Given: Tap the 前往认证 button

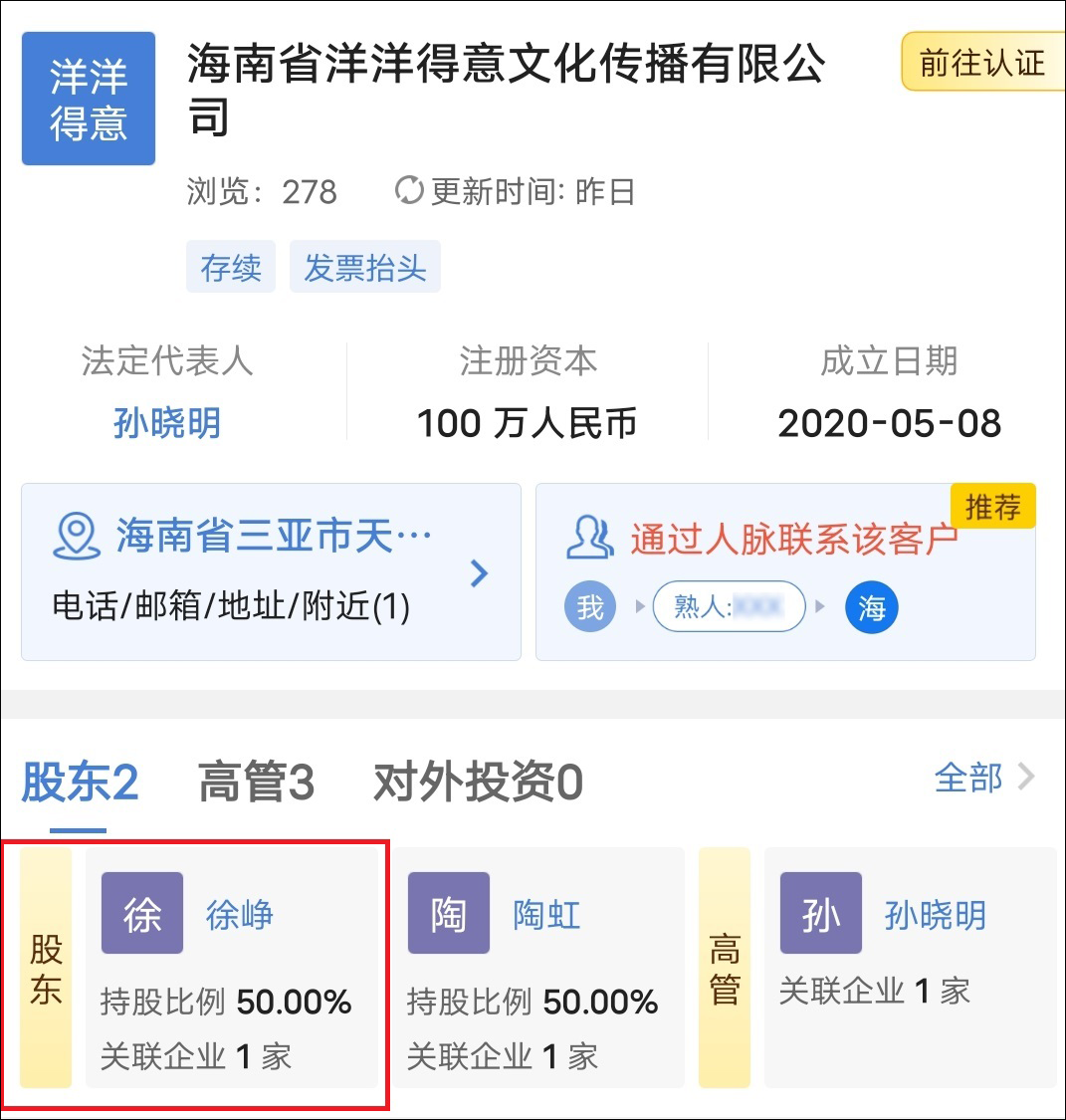Looking at the screenshot, I should 981,63.
